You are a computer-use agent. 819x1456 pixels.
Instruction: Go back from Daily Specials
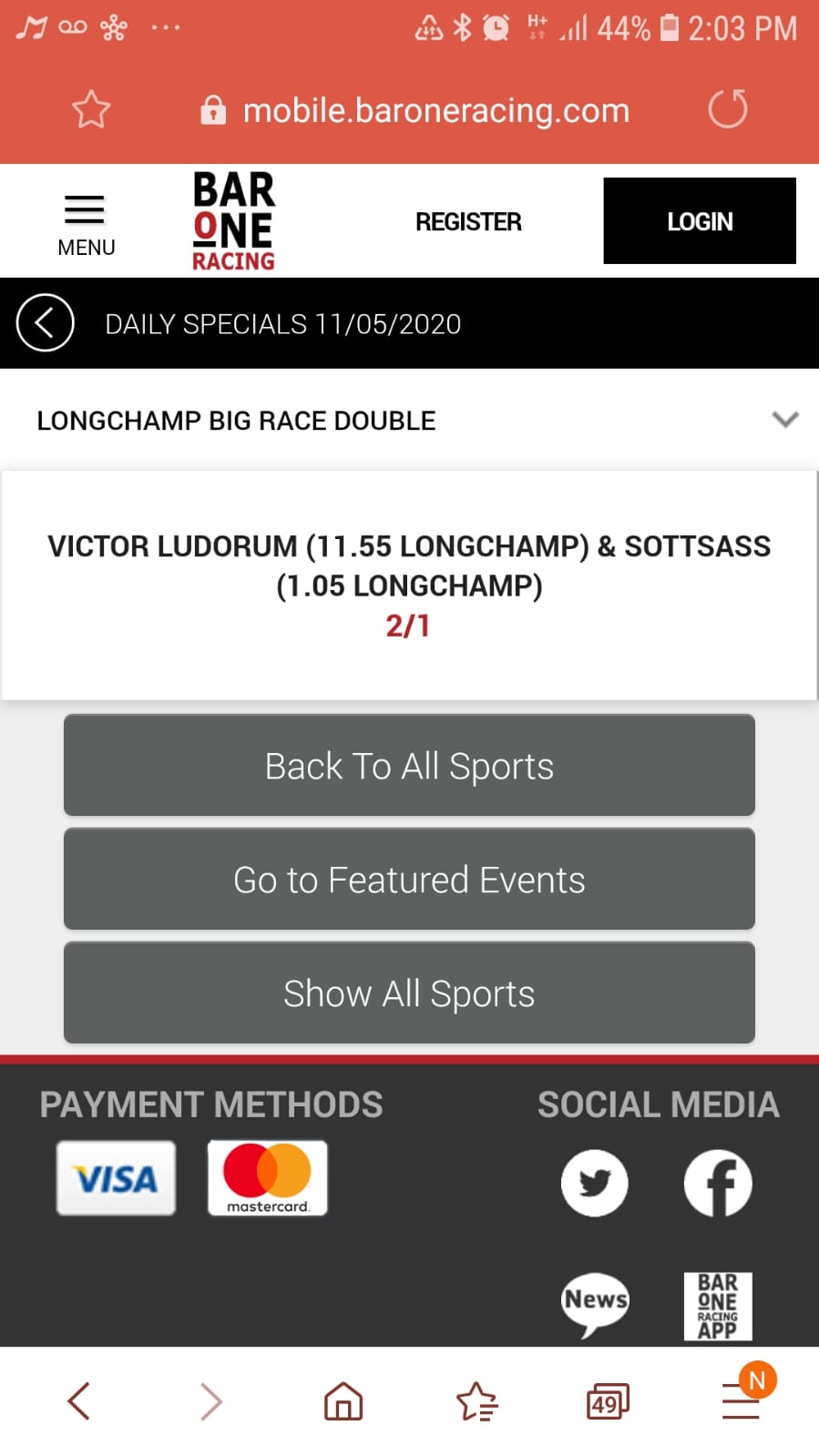[x=45, y=322]
